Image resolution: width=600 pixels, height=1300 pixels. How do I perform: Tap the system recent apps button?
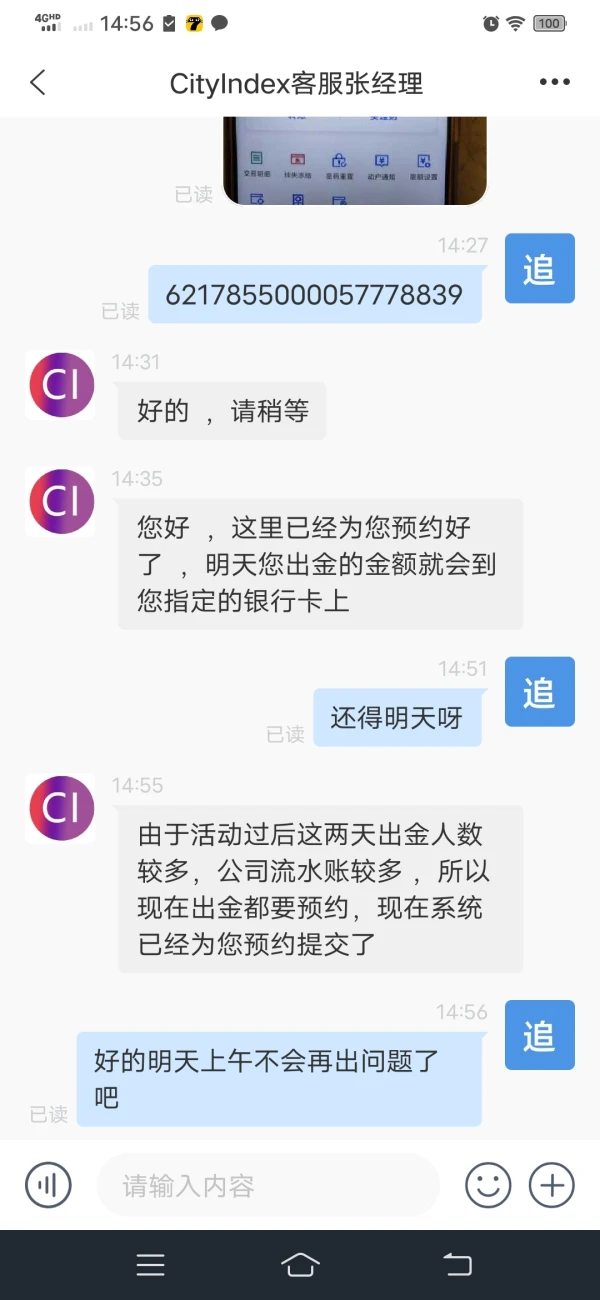pos(150,1265)
